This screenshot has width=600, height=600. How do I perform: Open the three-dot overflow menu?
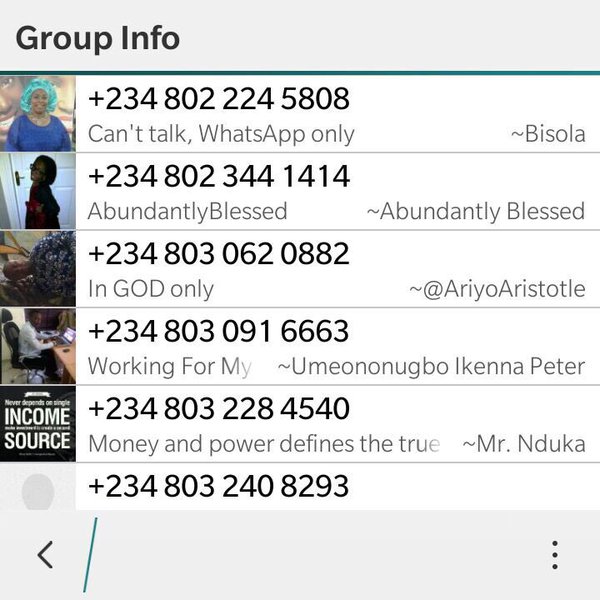pos(554,555)
